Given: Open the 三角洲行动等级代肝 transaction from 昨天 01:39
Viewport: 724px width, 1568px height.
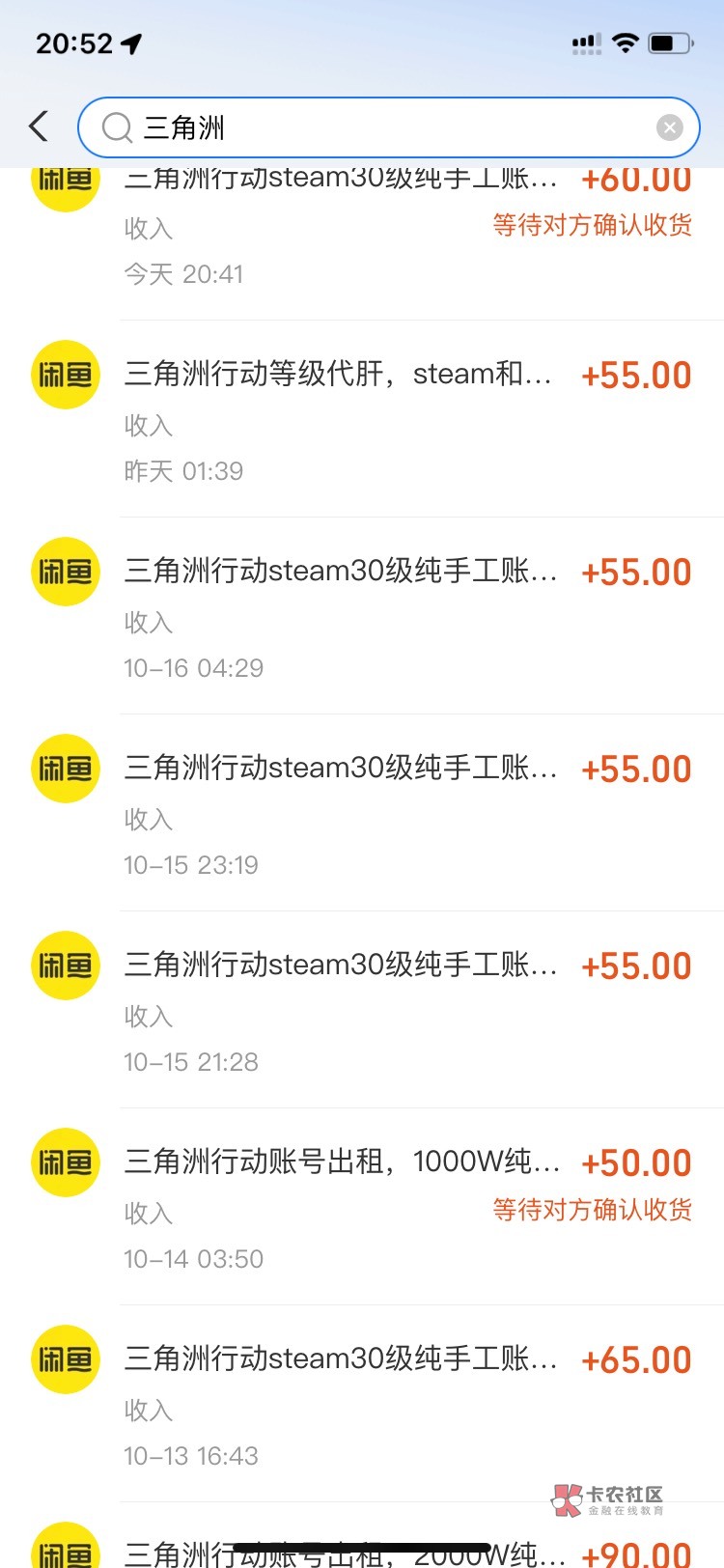Looking at the screenshot, I should pyautogui.click(x=362, y=419).
